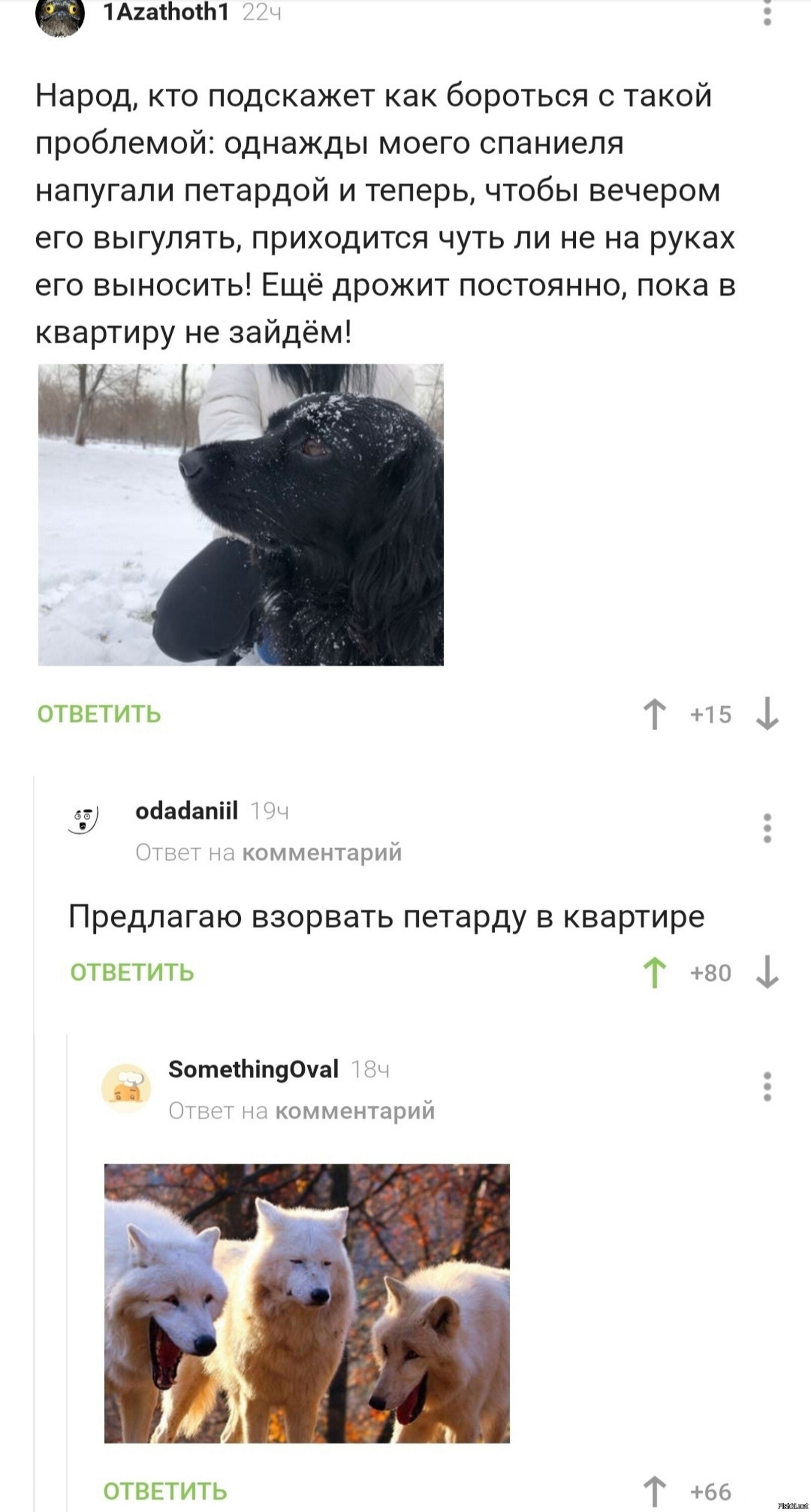Reply to odadaniil's comment

132,973
